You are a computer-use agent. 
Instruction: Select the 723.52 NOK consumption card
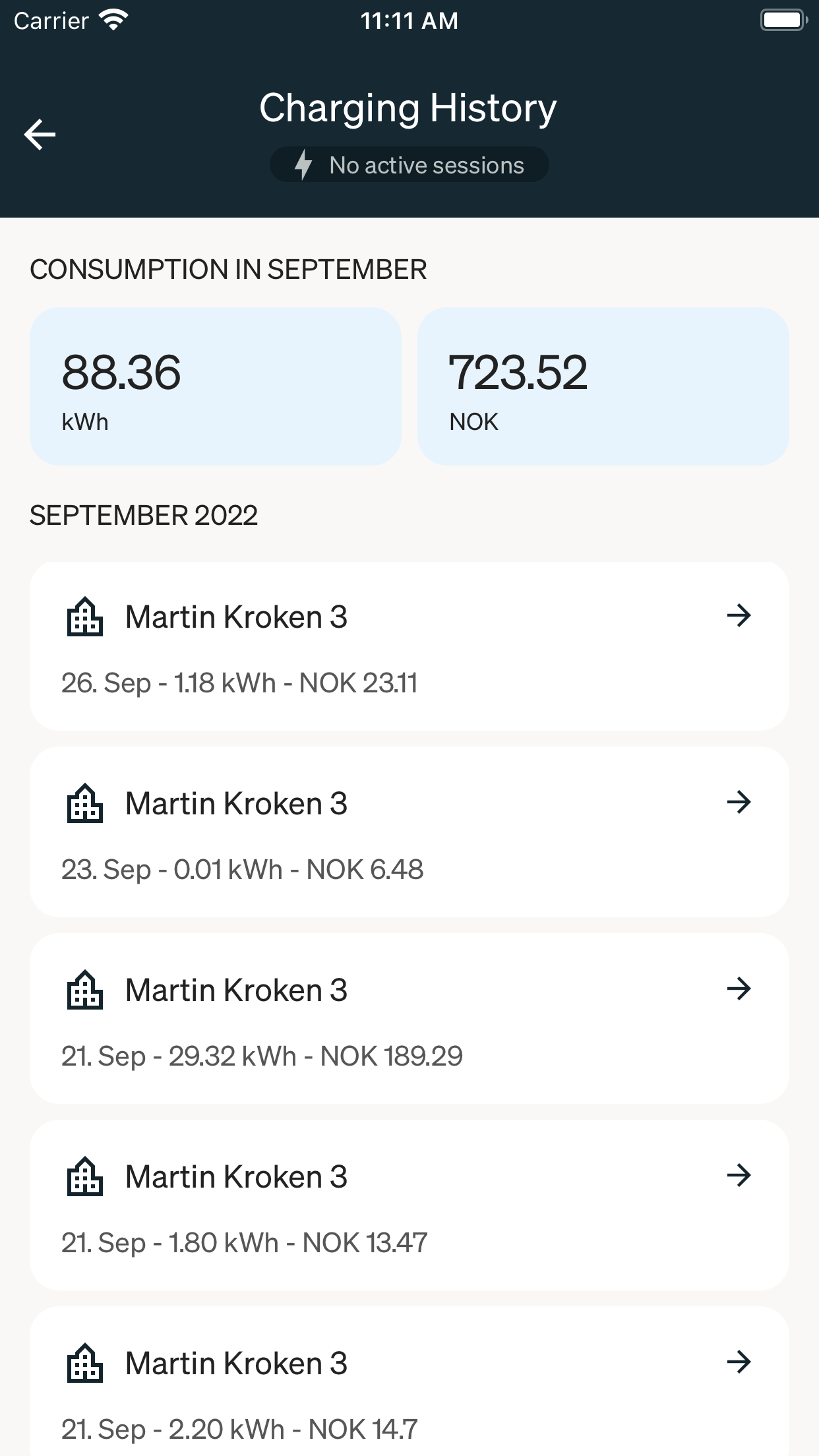[x=603, y=386]
